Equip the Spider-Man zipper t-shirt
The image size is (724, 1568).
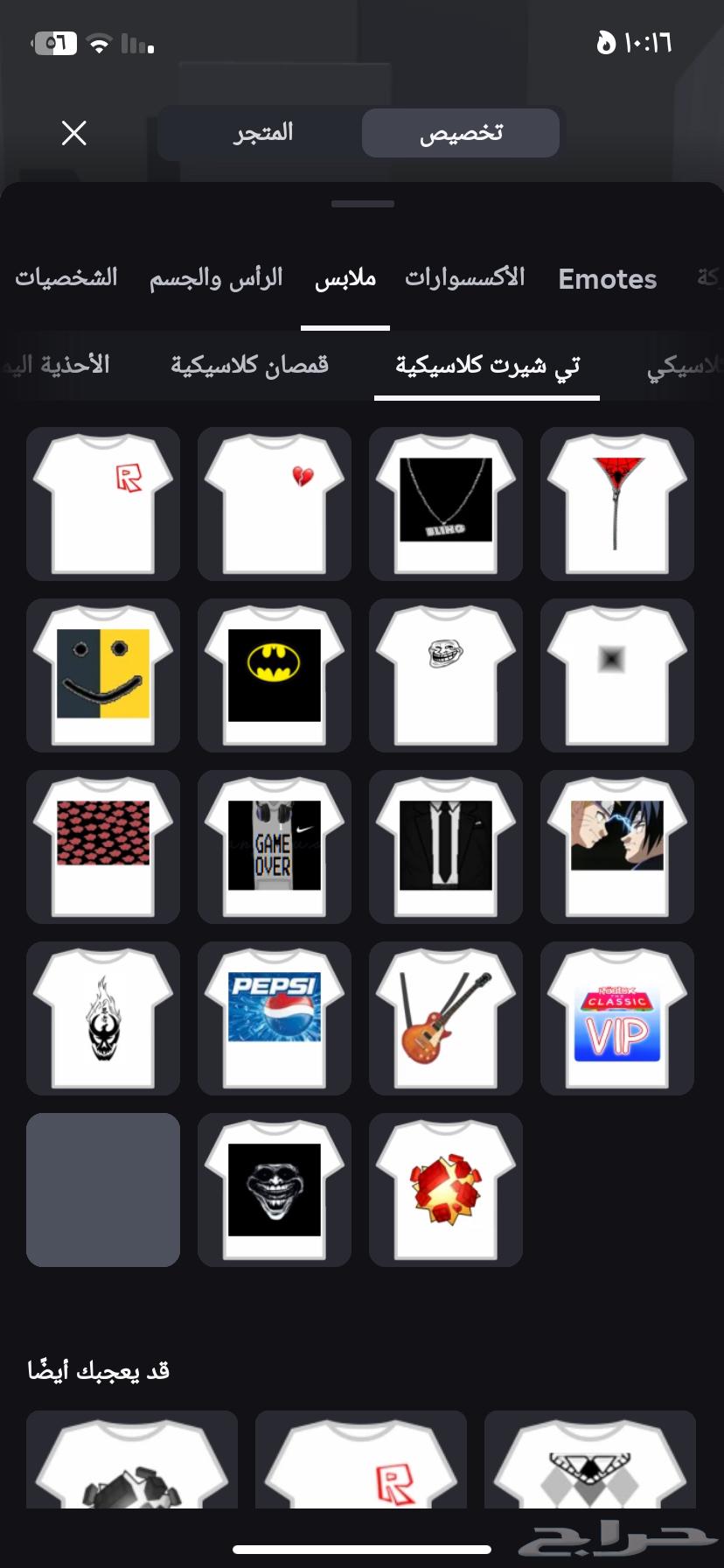point(617,504)
